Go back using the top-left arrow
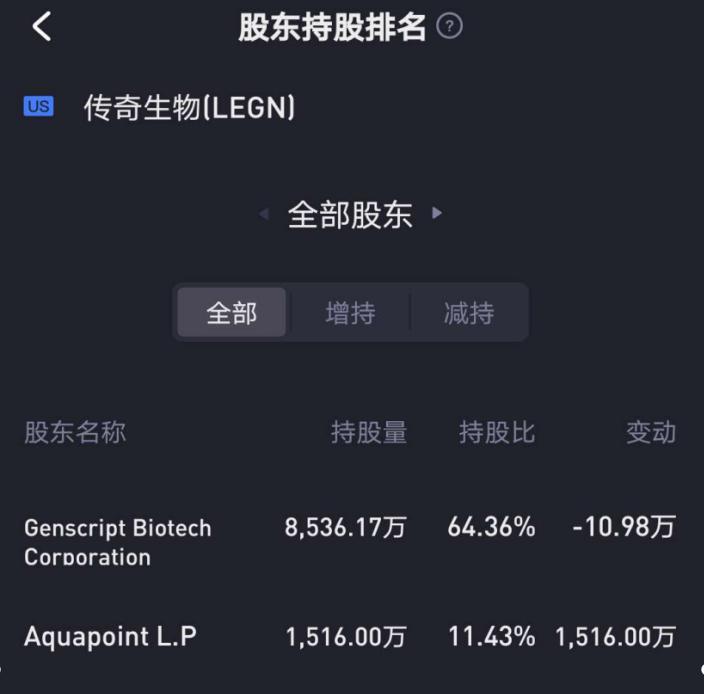 point(42,27)
